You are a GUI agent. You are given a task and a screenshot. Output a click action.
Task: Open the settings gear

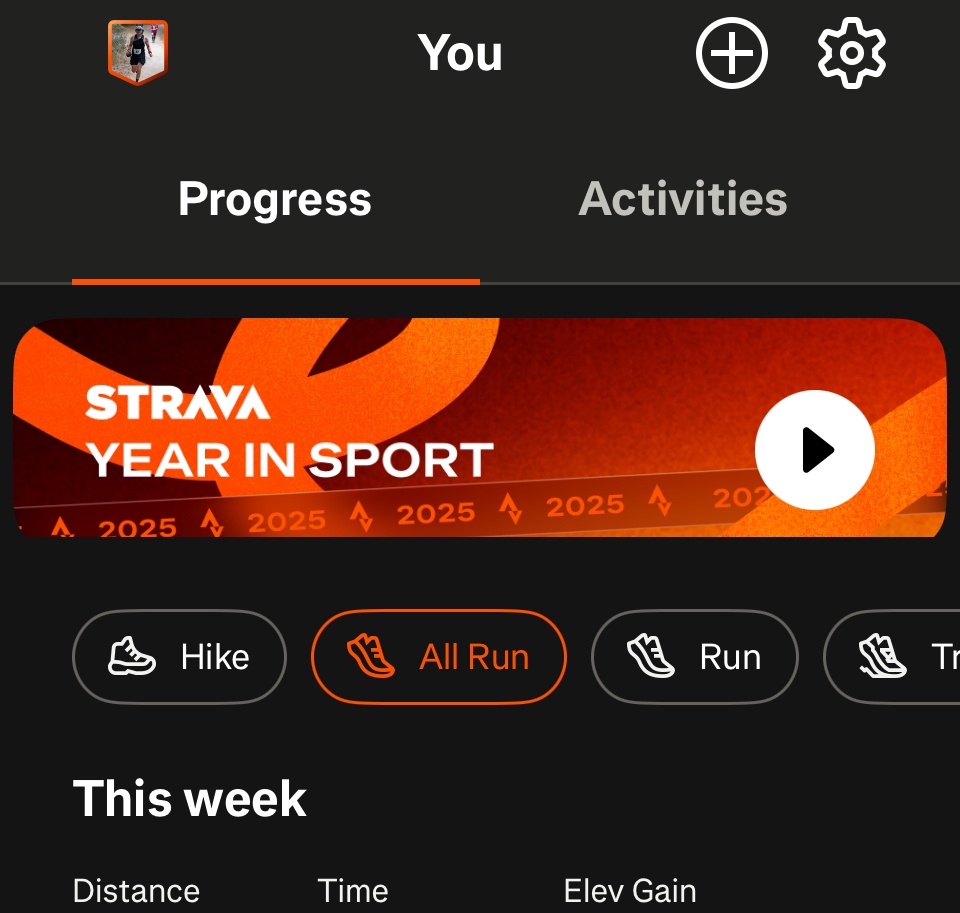coord(852,53)
